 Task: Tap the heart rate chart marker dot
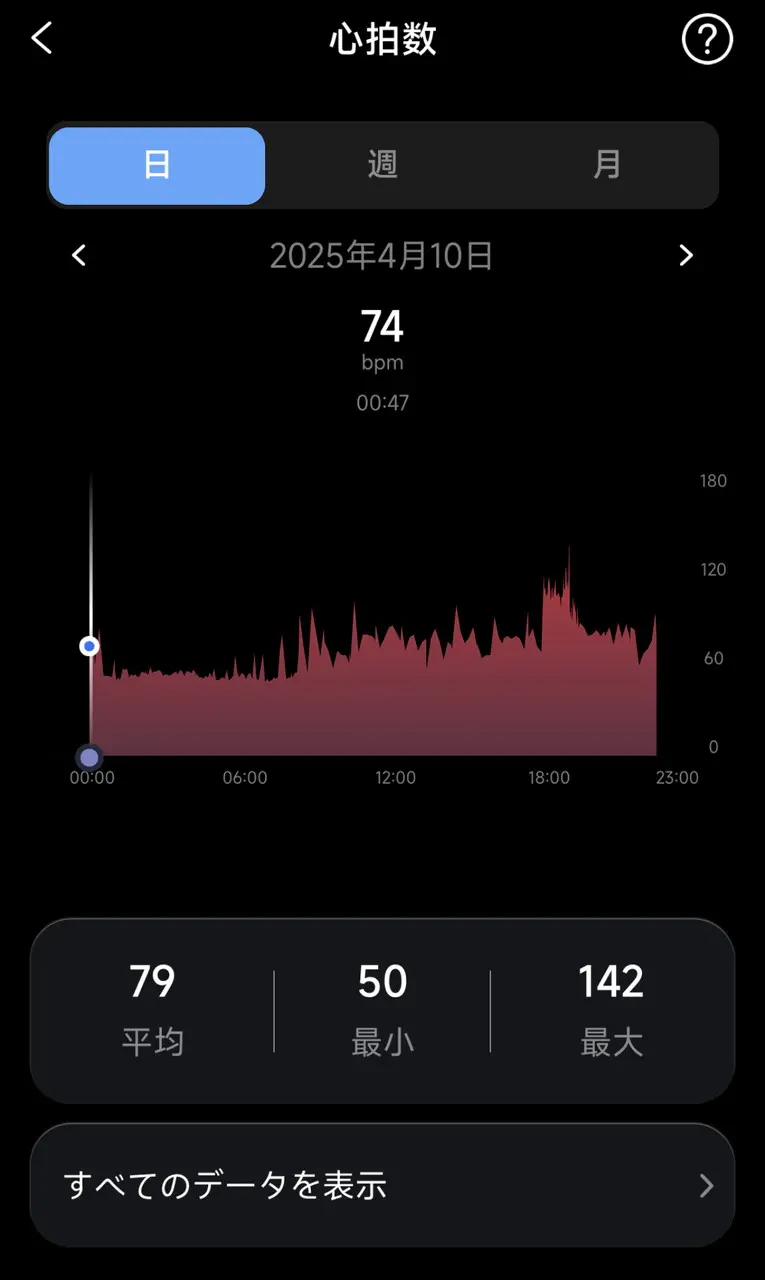(90, 647)
